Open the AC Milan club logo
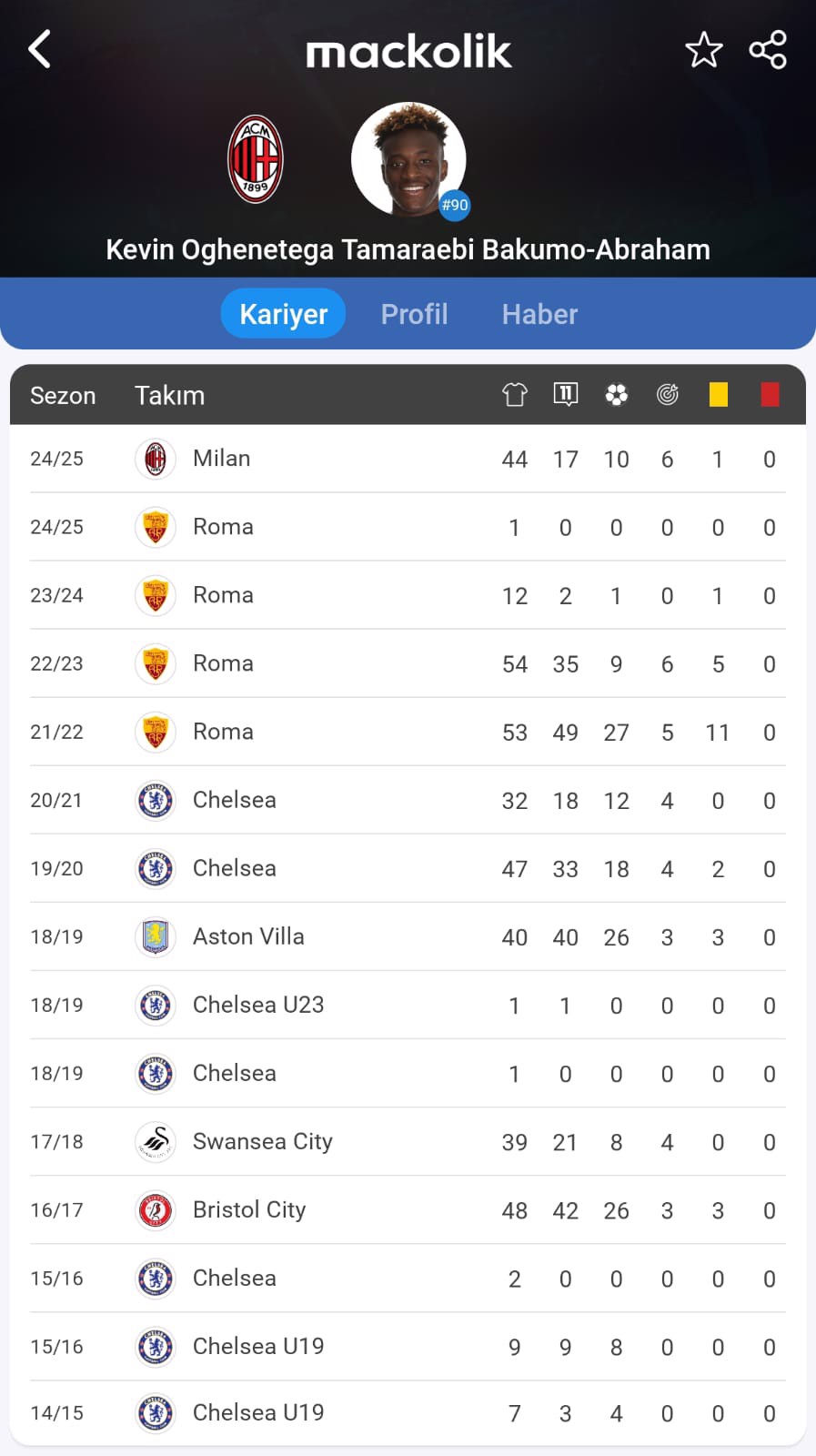This screenshot has height=1456, width=816. [255, 159]
